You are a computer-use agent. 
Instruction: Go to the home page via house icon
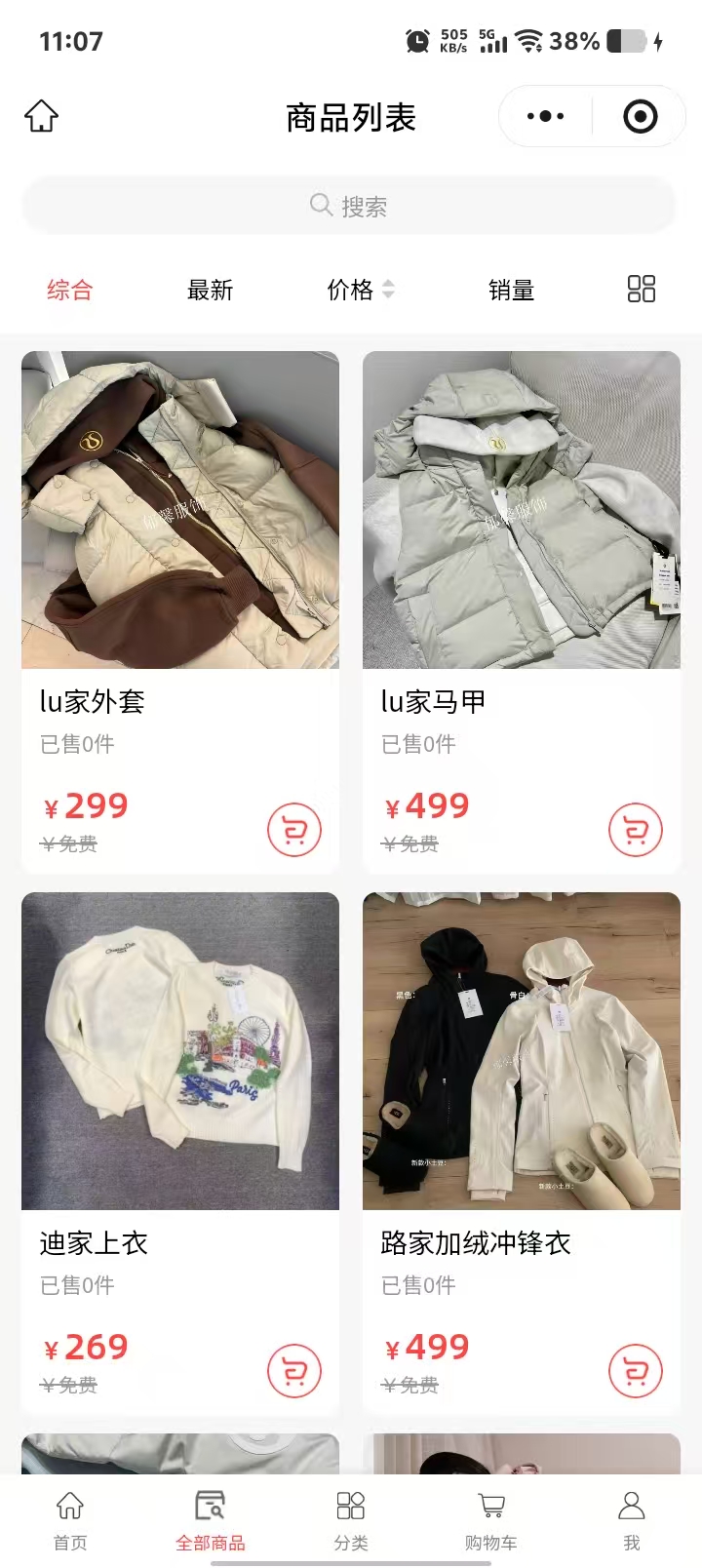tap(41, 117)
